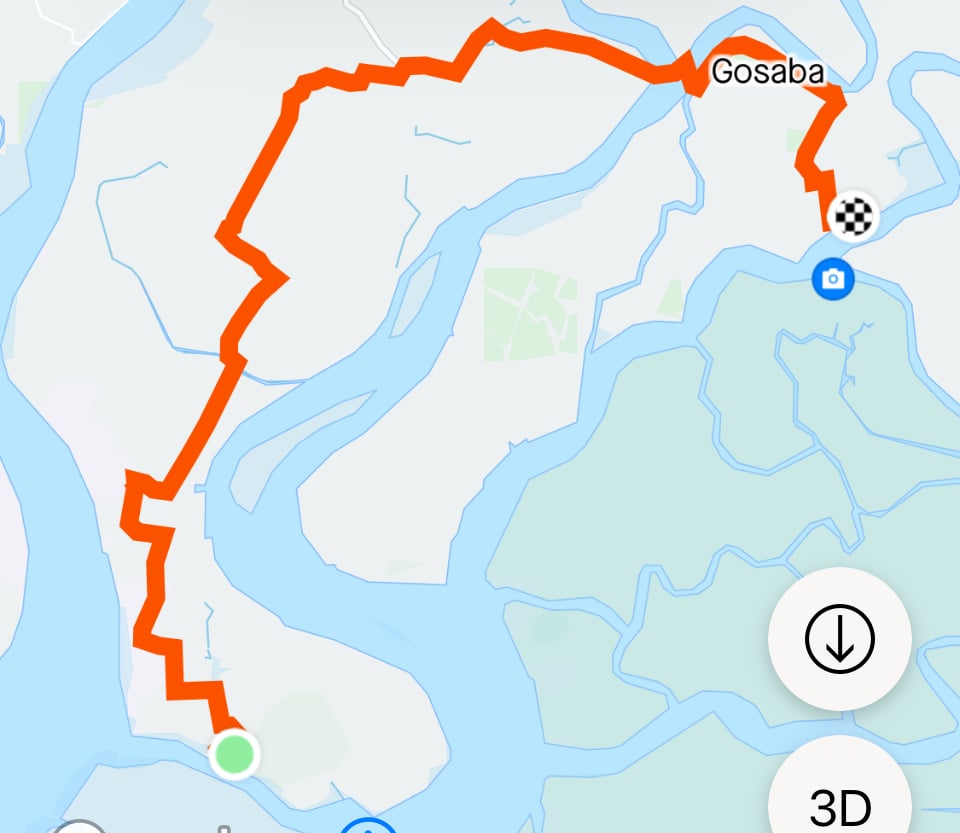Open the blue camera photo marker
Viewport: 960px width, 833px height.
pyautogui.click(x=832, y=279)
